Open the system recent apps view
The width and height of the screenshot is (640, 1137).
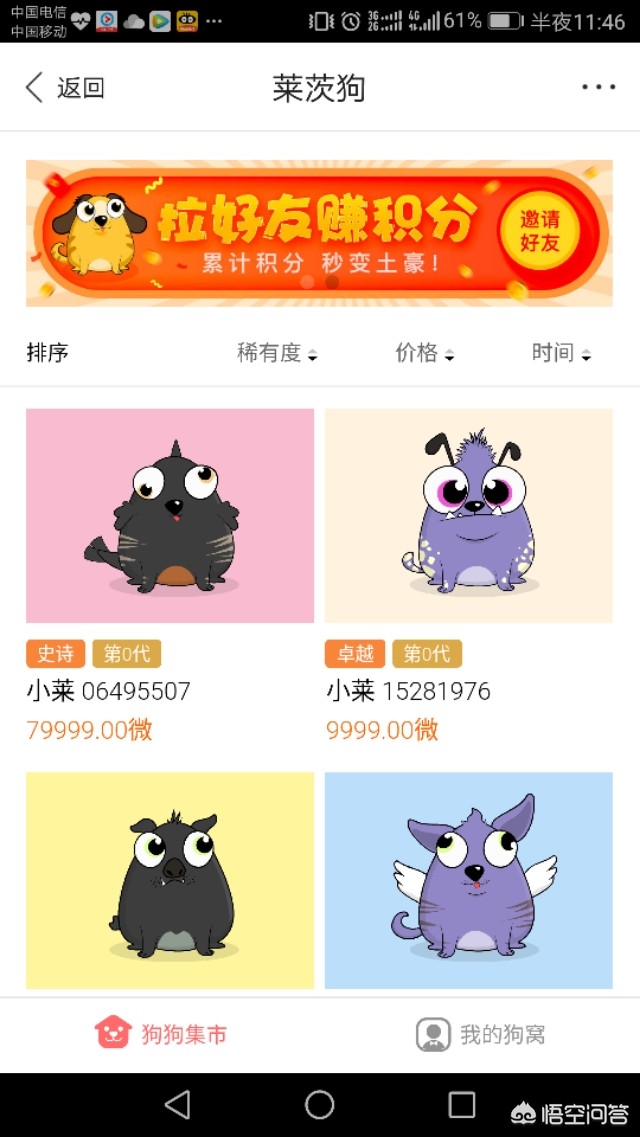click(x=462, y=1104)
